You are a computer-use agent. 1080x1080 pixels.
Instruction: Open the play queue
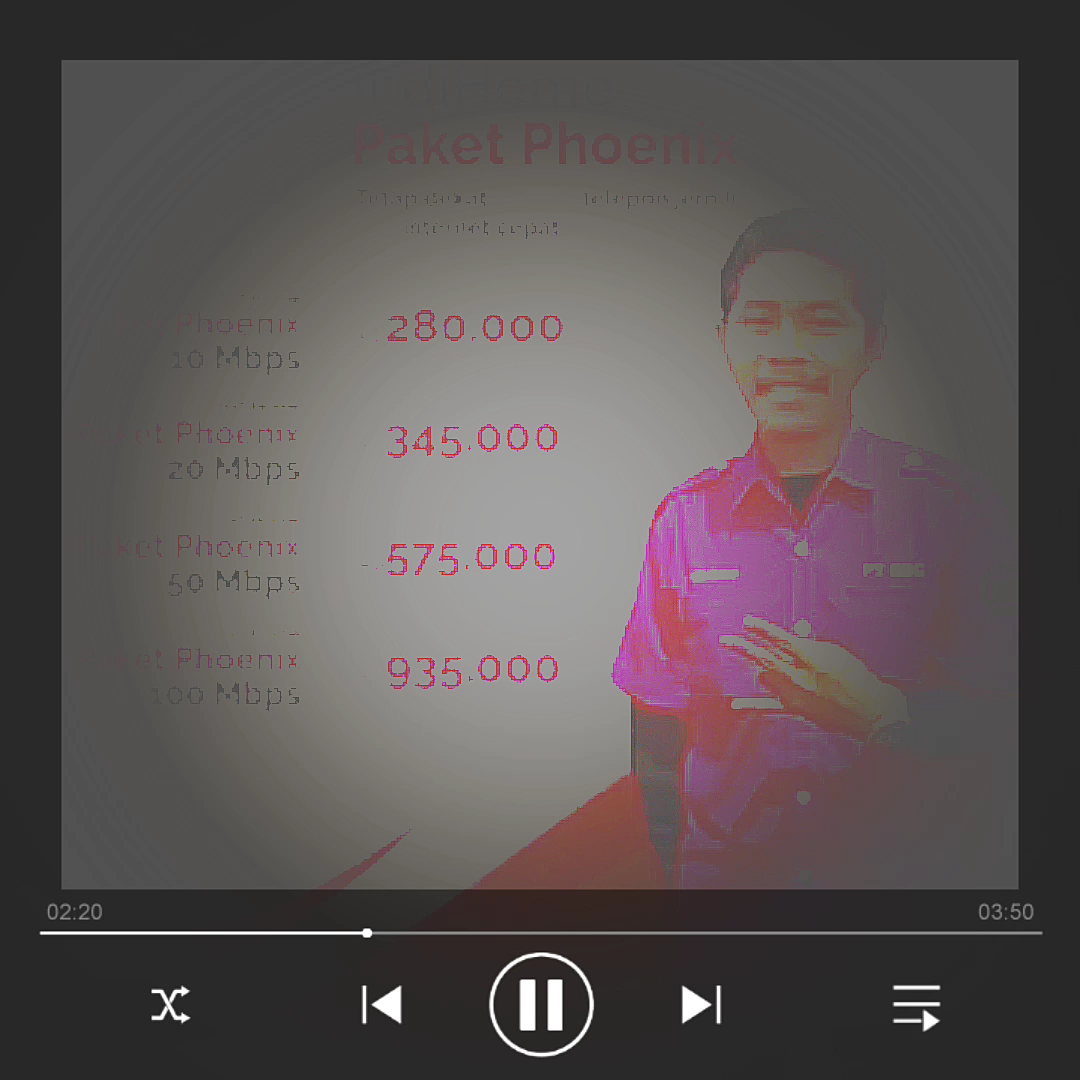(916, 1006)
